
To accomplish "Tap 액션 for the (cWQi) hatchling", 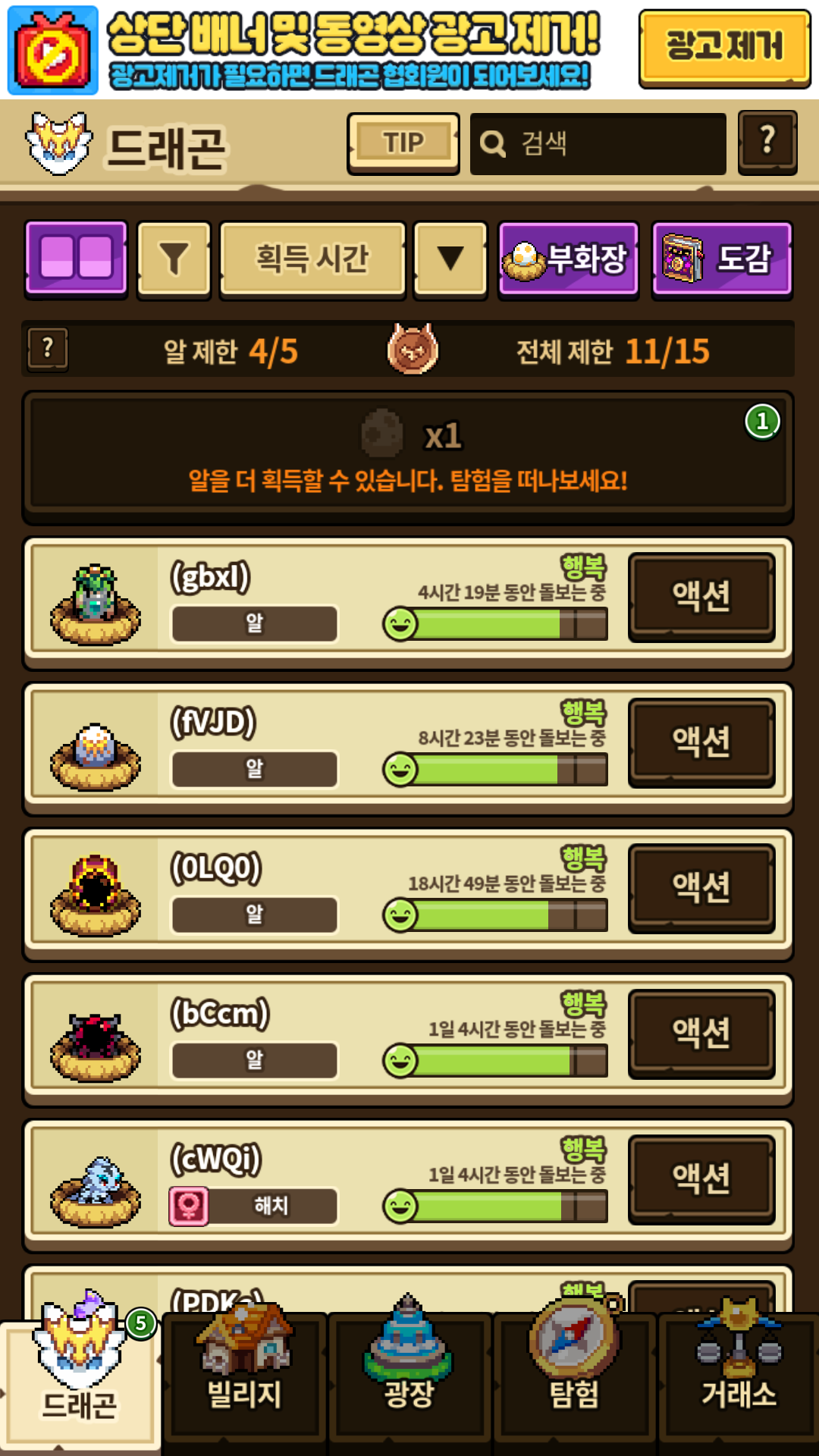I will click(701, 1179).
